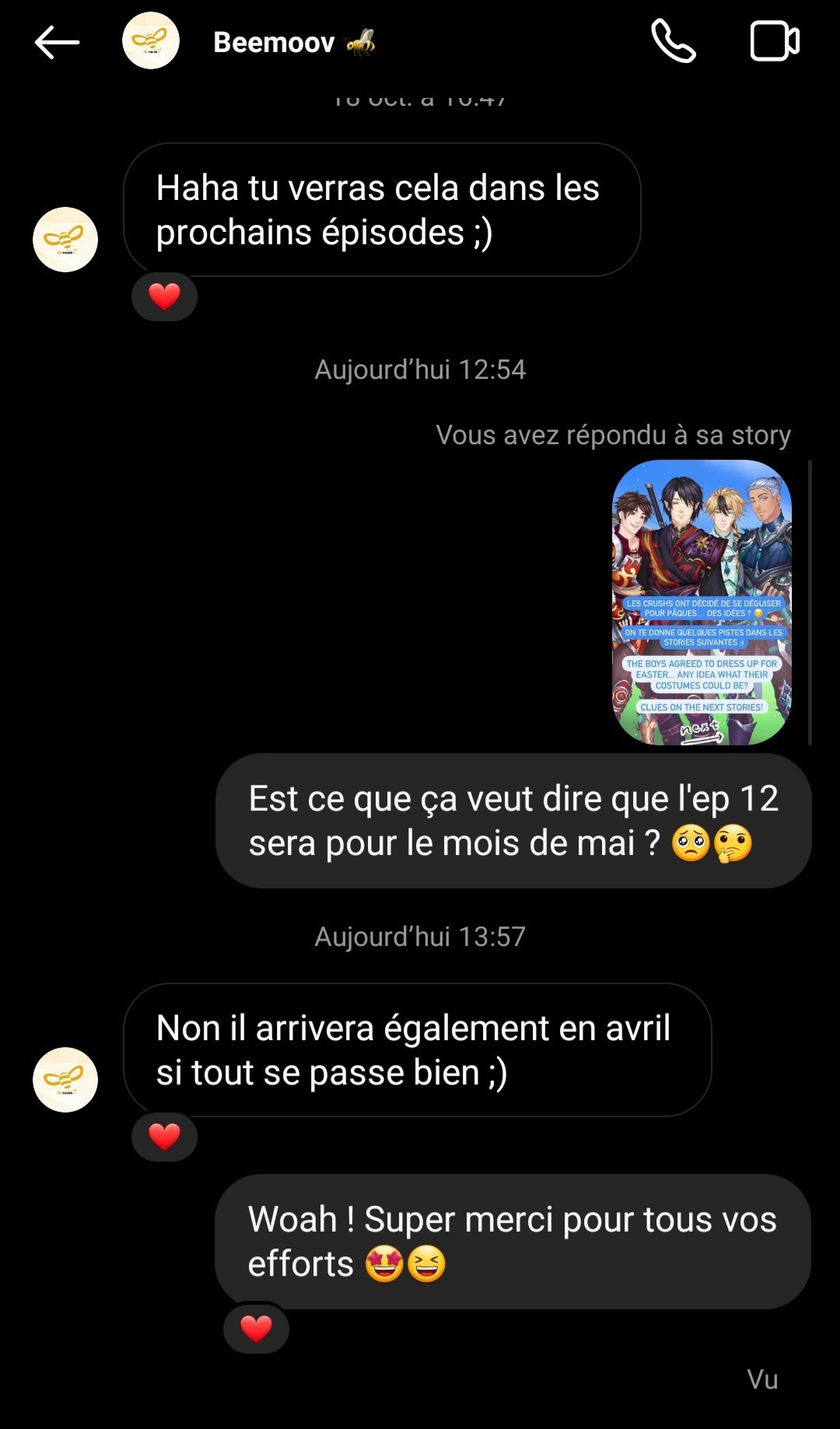View heart reaction on "Woah ! Super merci" message
The width and height of the screenshot is (840, 1429).
pyautogui.click(x=256, y=1329)
